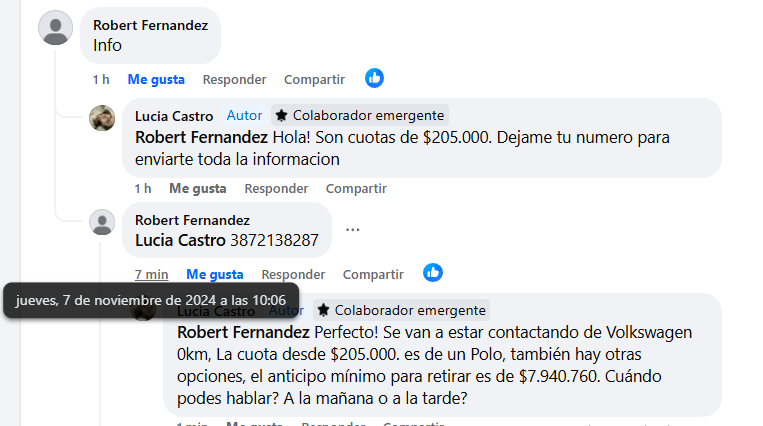Tap the Robert Fernandez mention in the Volkswagen reply
Viewport: 763px width, 426px height.
(x=243, y=332)
